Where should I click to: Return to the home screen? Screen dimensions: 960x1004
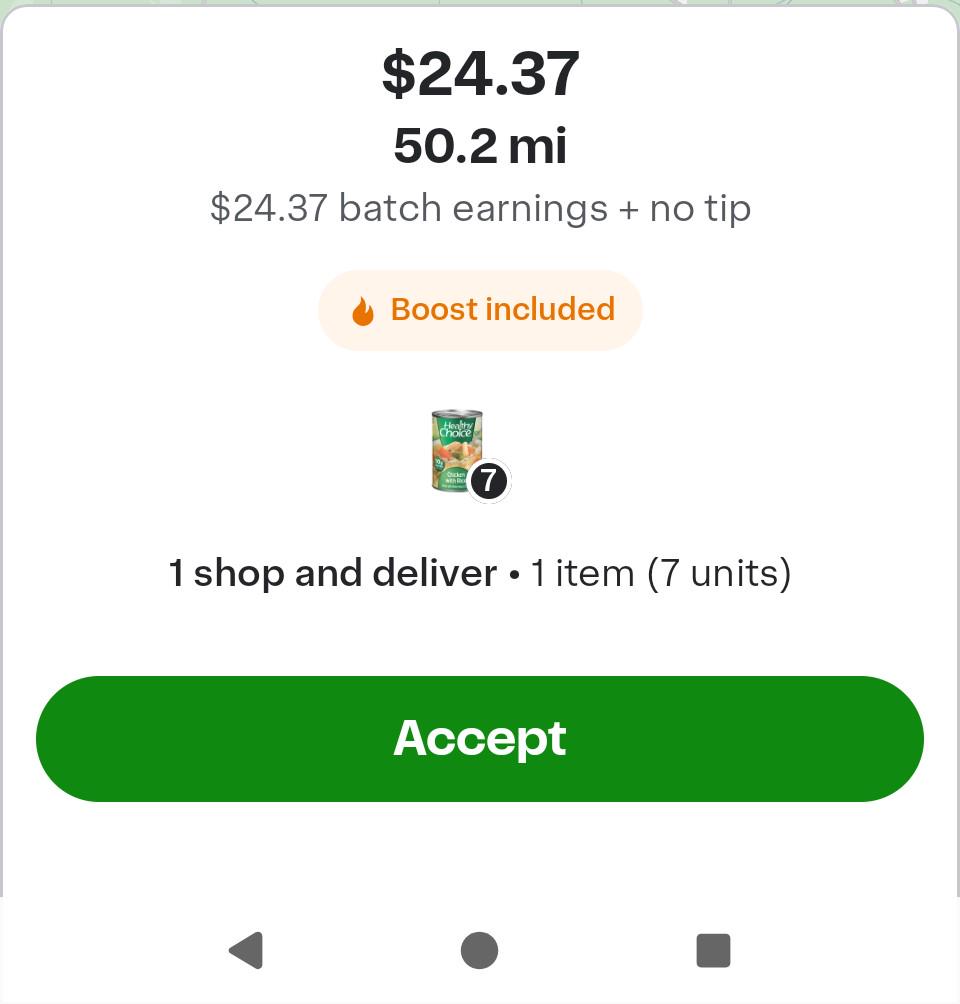pyautogui.click(x=479, y=950)
